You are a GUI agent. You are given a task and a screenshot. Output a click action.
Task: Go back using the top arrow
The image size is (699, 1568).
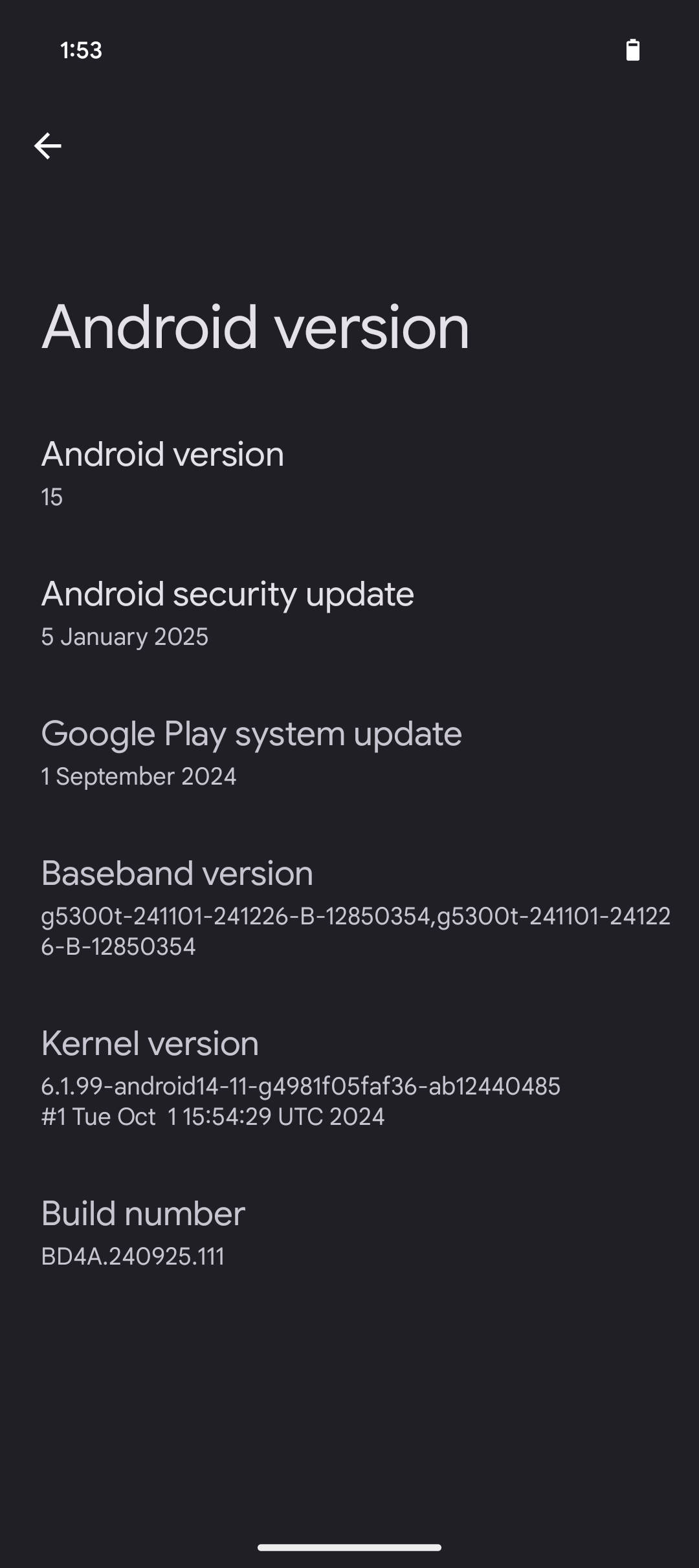tap(48, 146)
